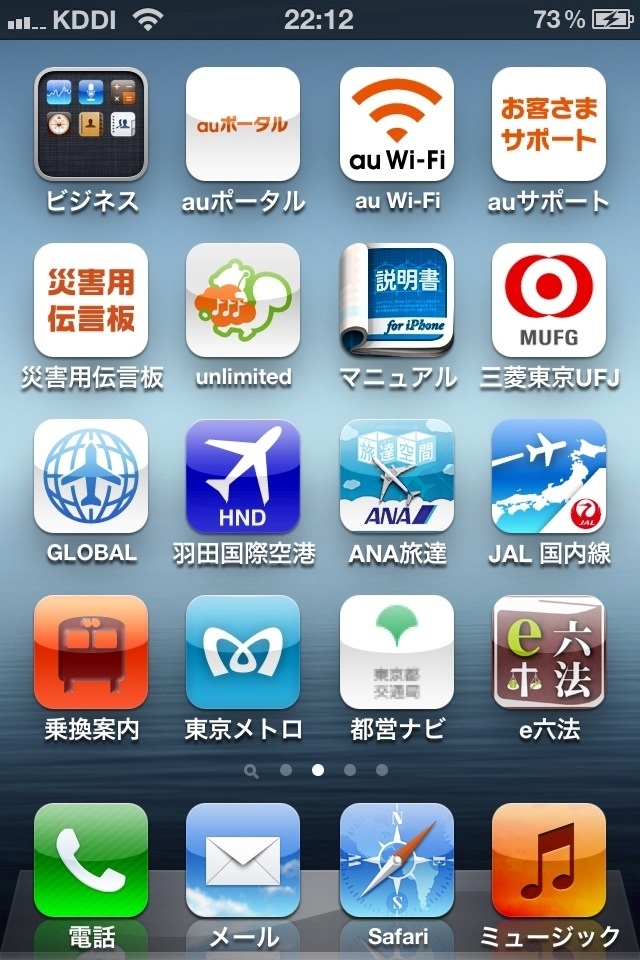Image resolution: width=640 pixels, height=960 pixels.
Task: Open the 乗換案内 transit app
Action: (91, 652)
